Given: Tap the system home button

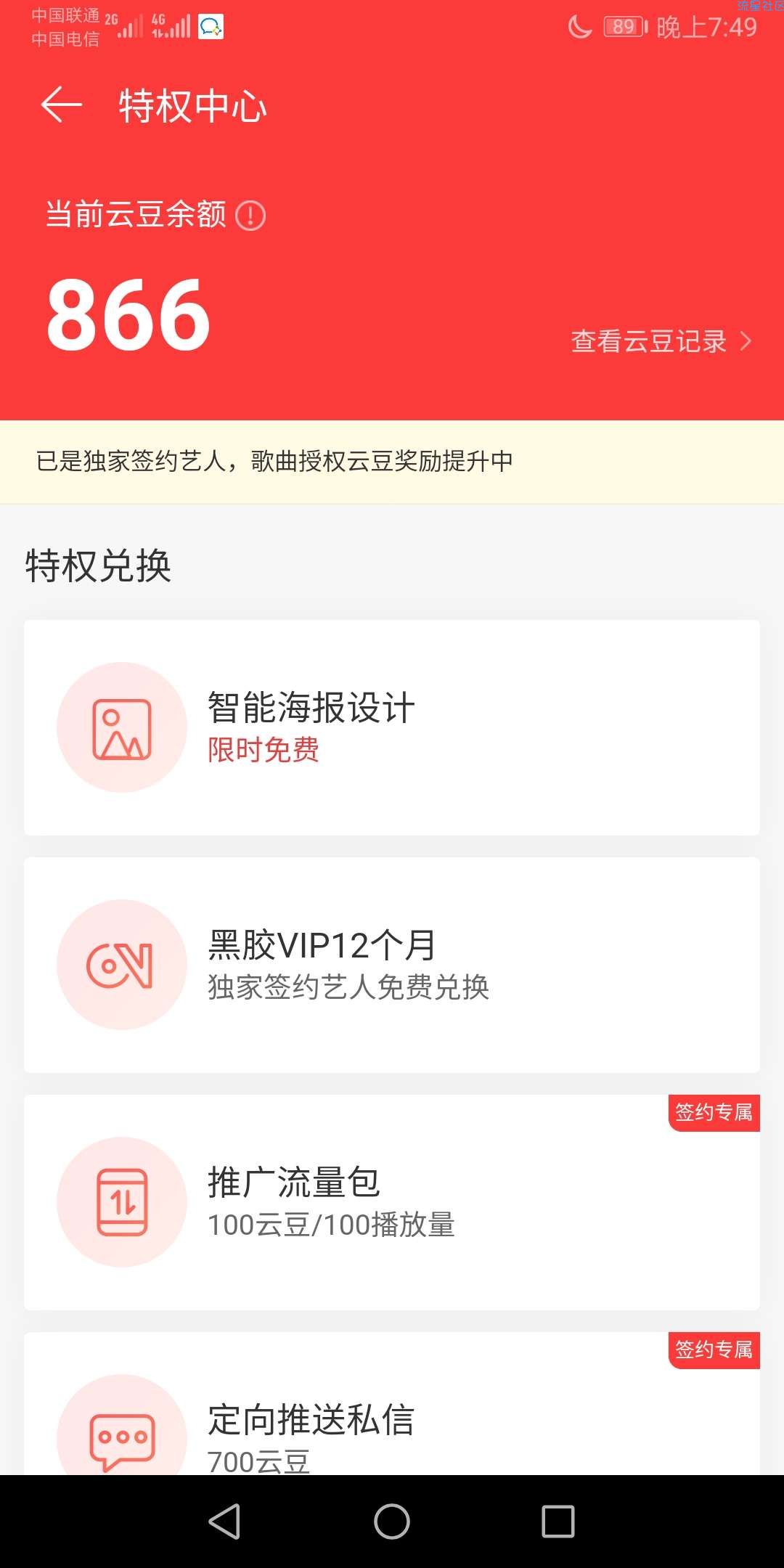Looking at the screenshot, I should 392,1521.
